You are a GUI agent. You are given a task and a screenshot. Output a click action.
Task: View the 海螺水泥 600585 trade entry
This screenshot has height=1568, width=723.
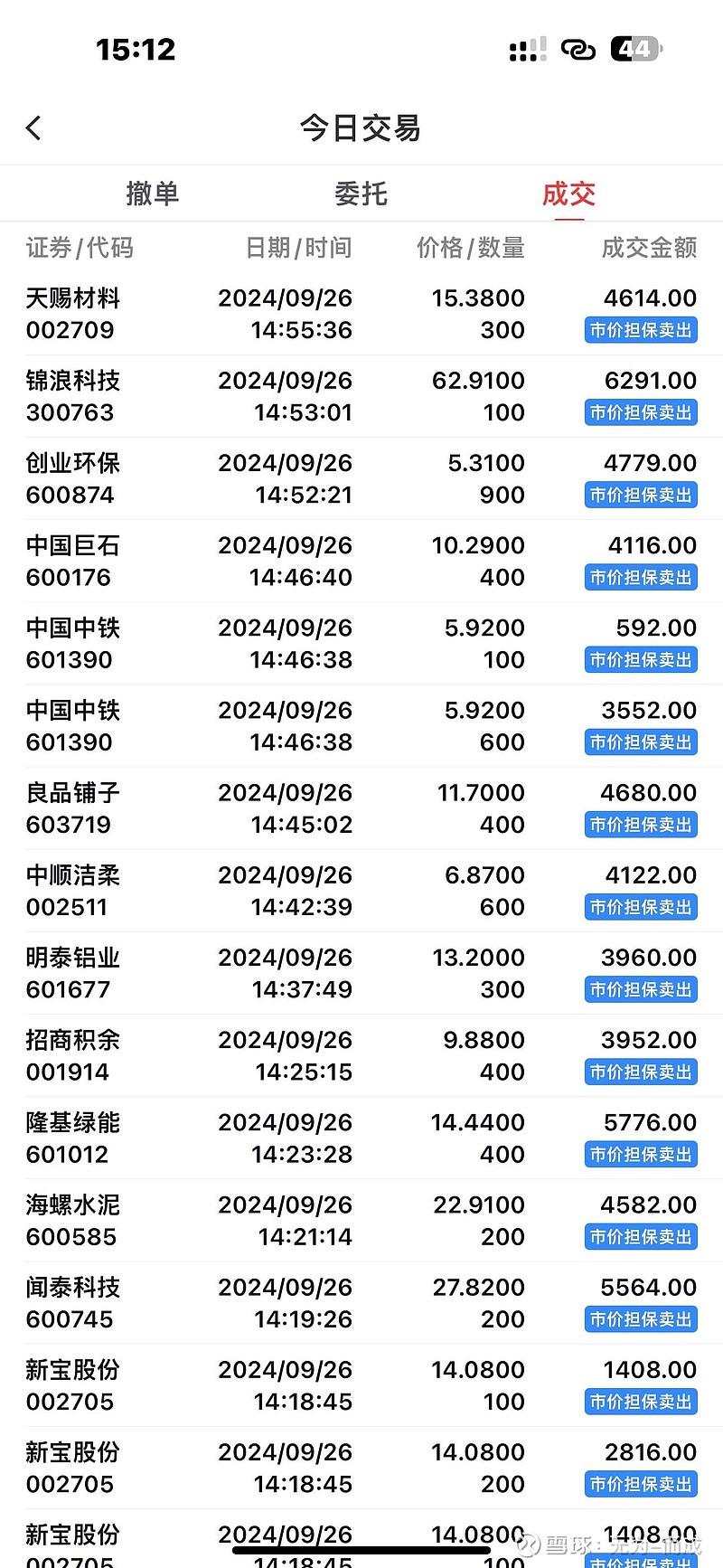tap(361, 1220)
